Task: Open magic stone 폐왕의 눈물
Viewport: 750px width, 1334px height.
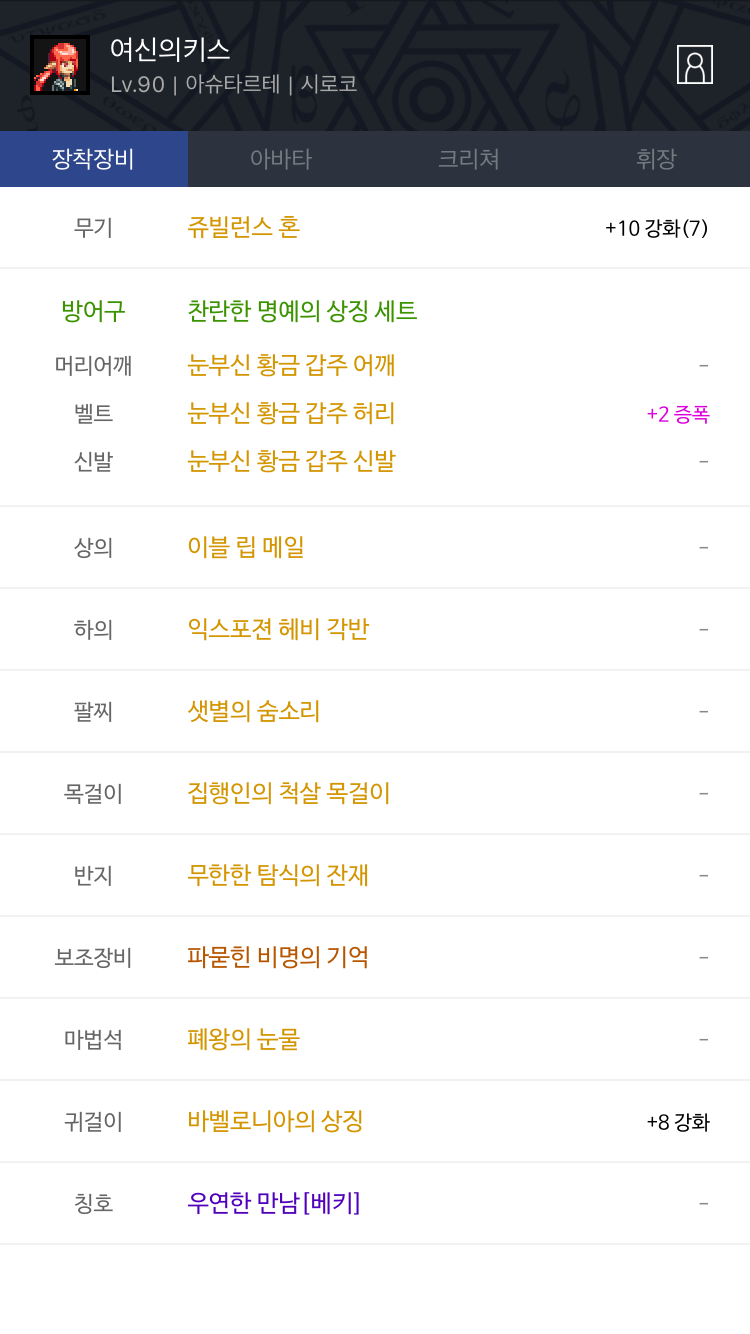Action: coord(244,1040)
